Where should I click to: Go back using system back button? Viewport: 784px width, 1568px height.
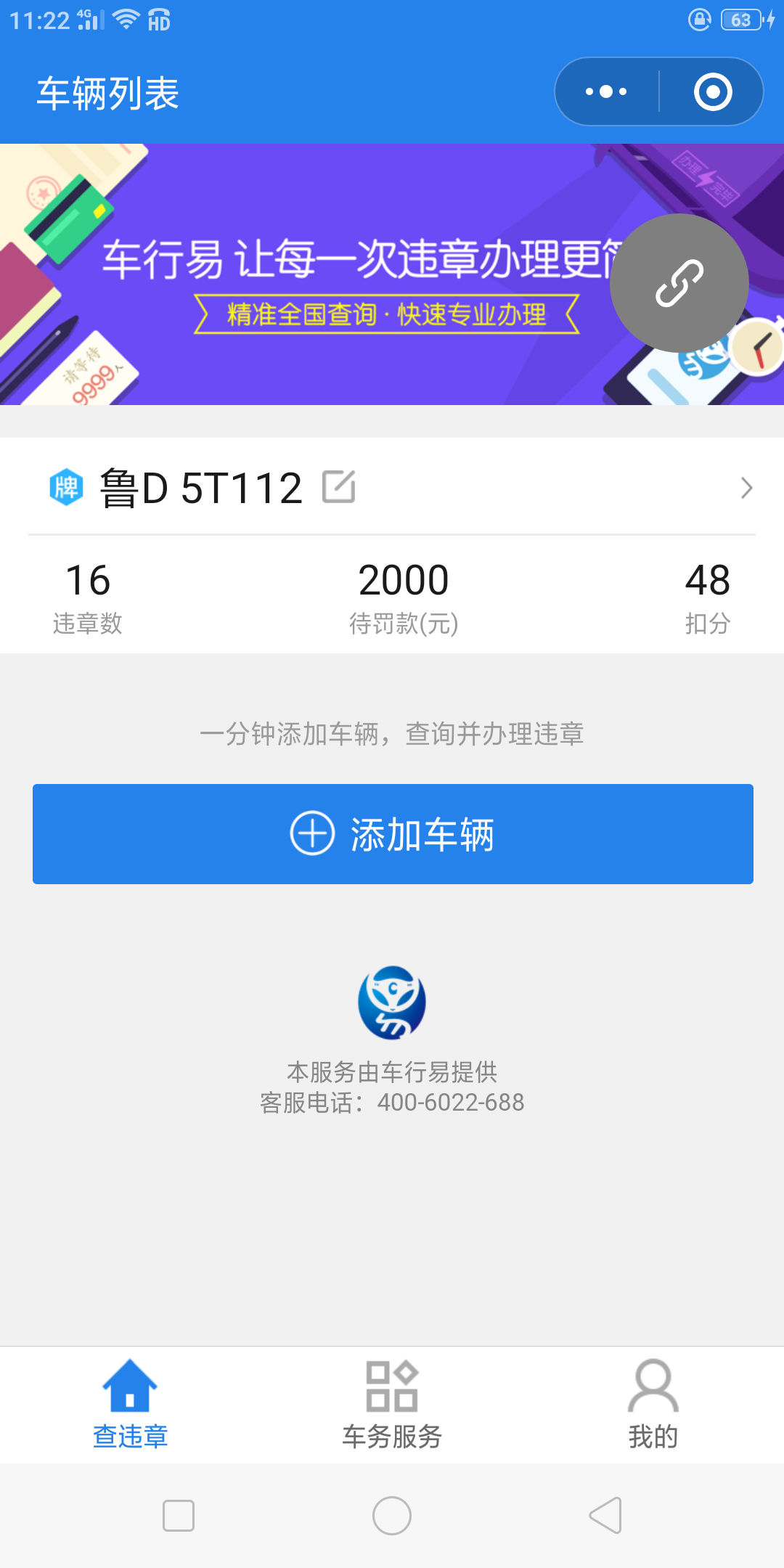click(x=605, y=1515)
